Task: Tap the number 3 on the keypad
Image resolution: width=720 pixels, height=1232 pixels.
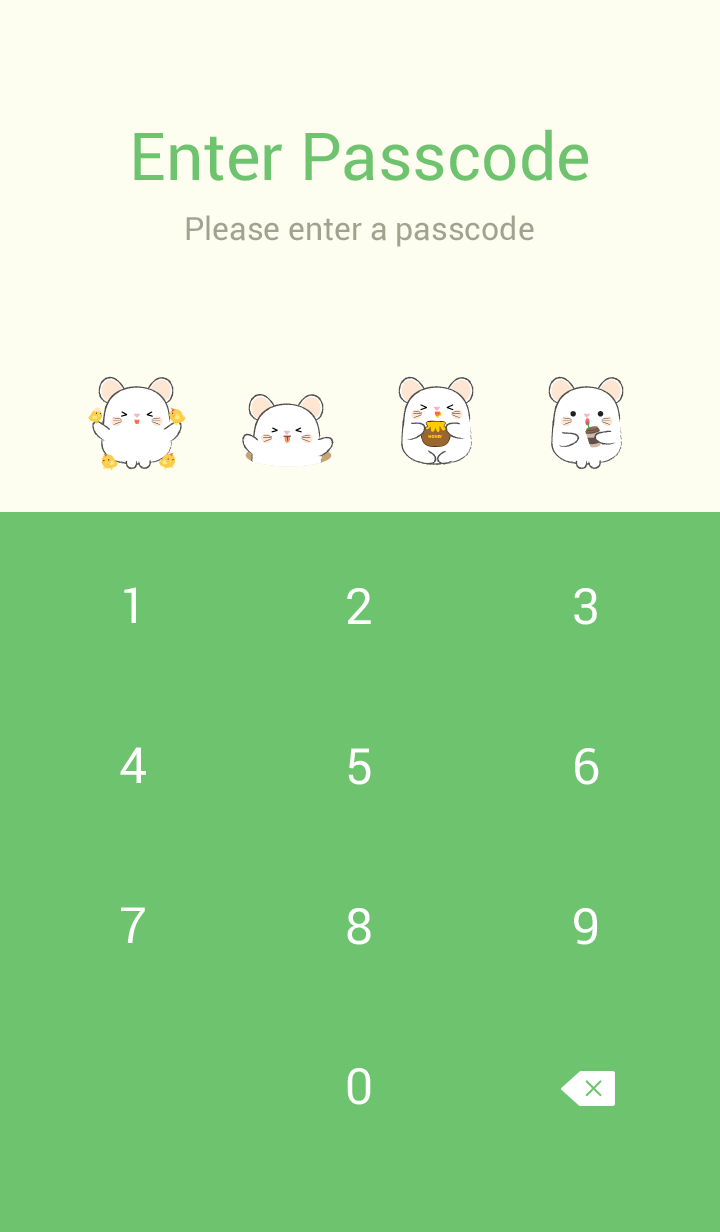Action: (586, 606)
